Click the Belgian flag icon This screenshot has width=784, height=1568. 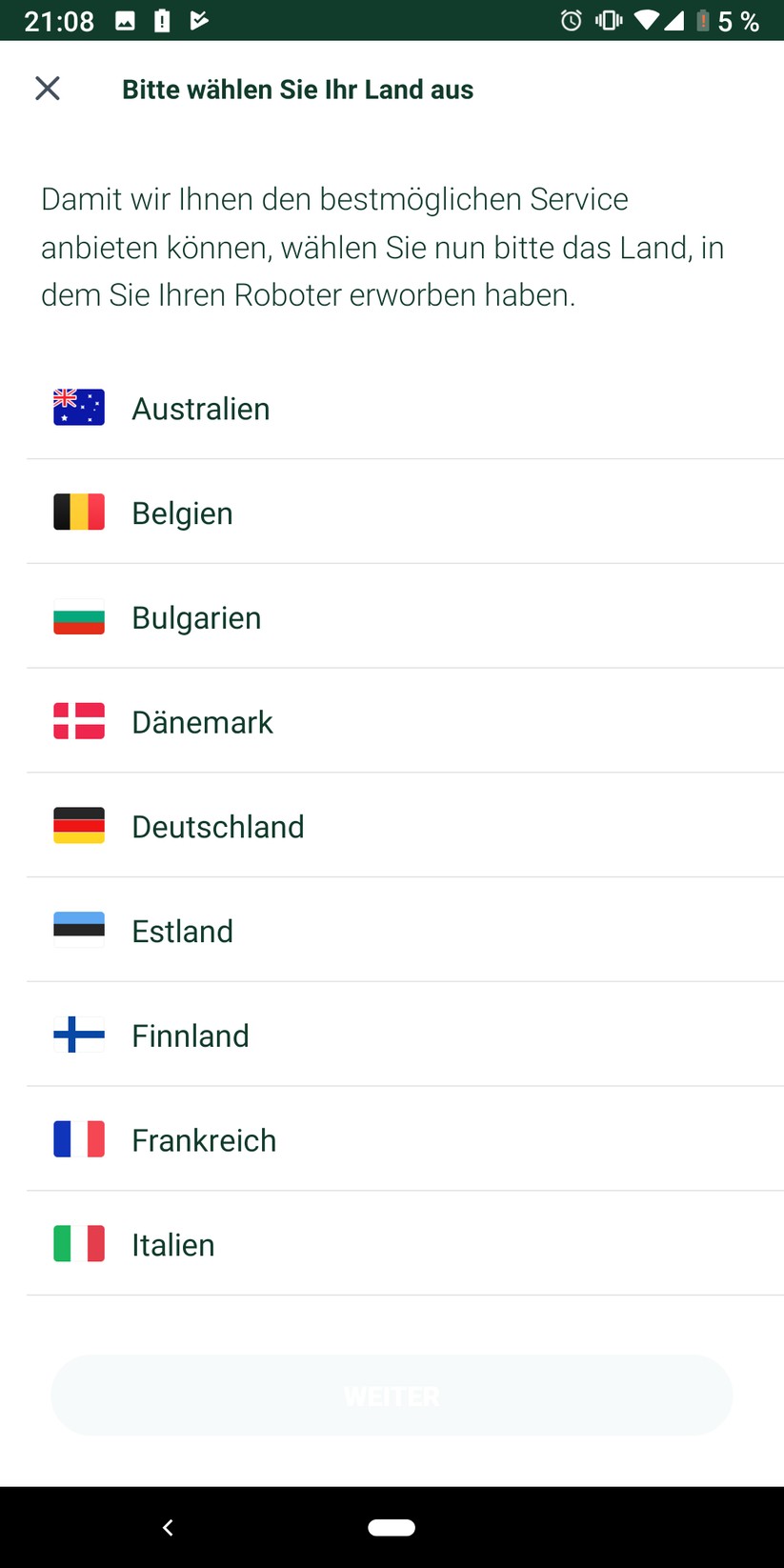click(78, 512)
